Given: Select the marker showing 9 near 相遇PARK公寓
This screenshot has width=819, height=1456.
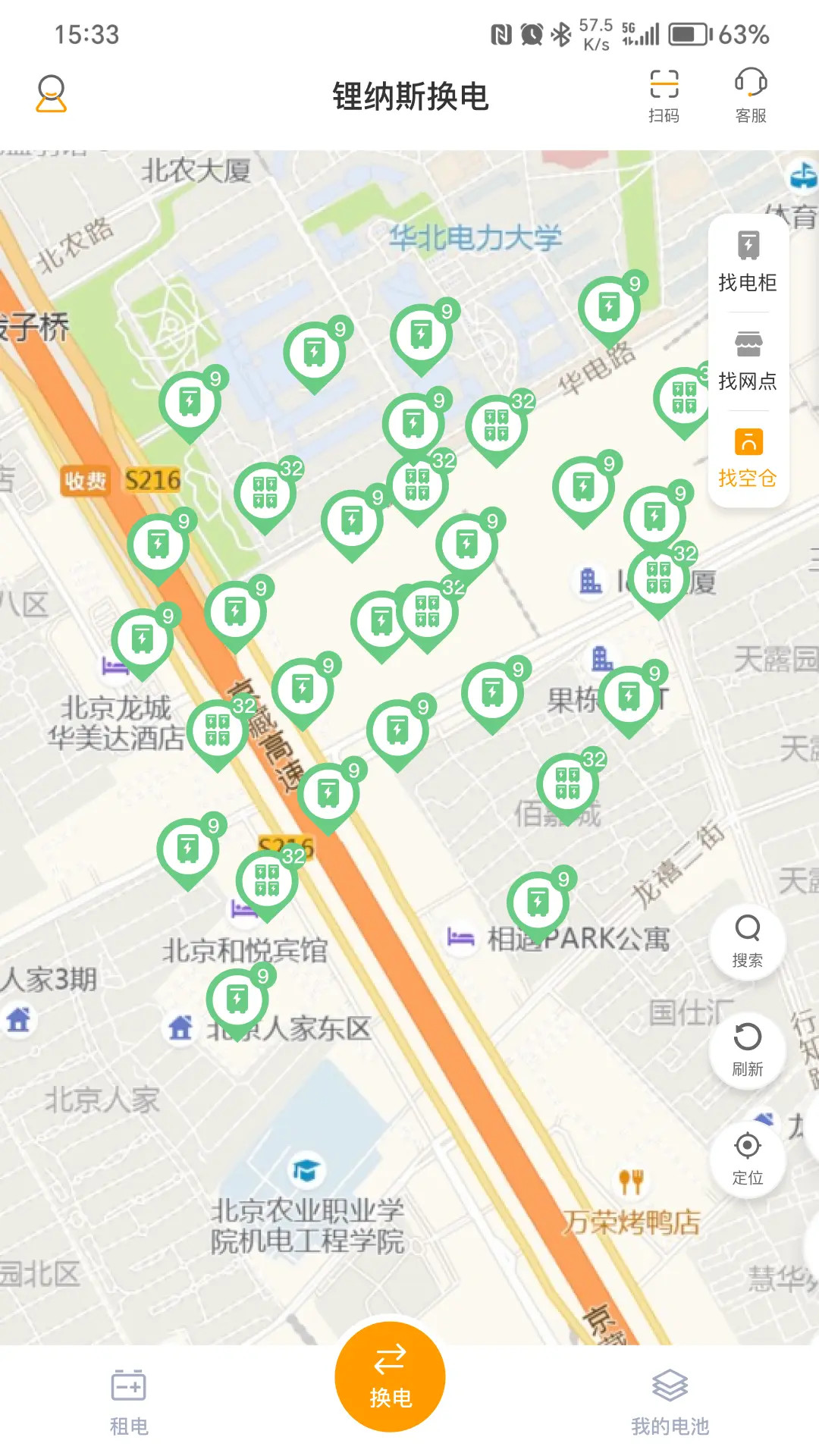Looking at the screenshot, I should 538,901.
